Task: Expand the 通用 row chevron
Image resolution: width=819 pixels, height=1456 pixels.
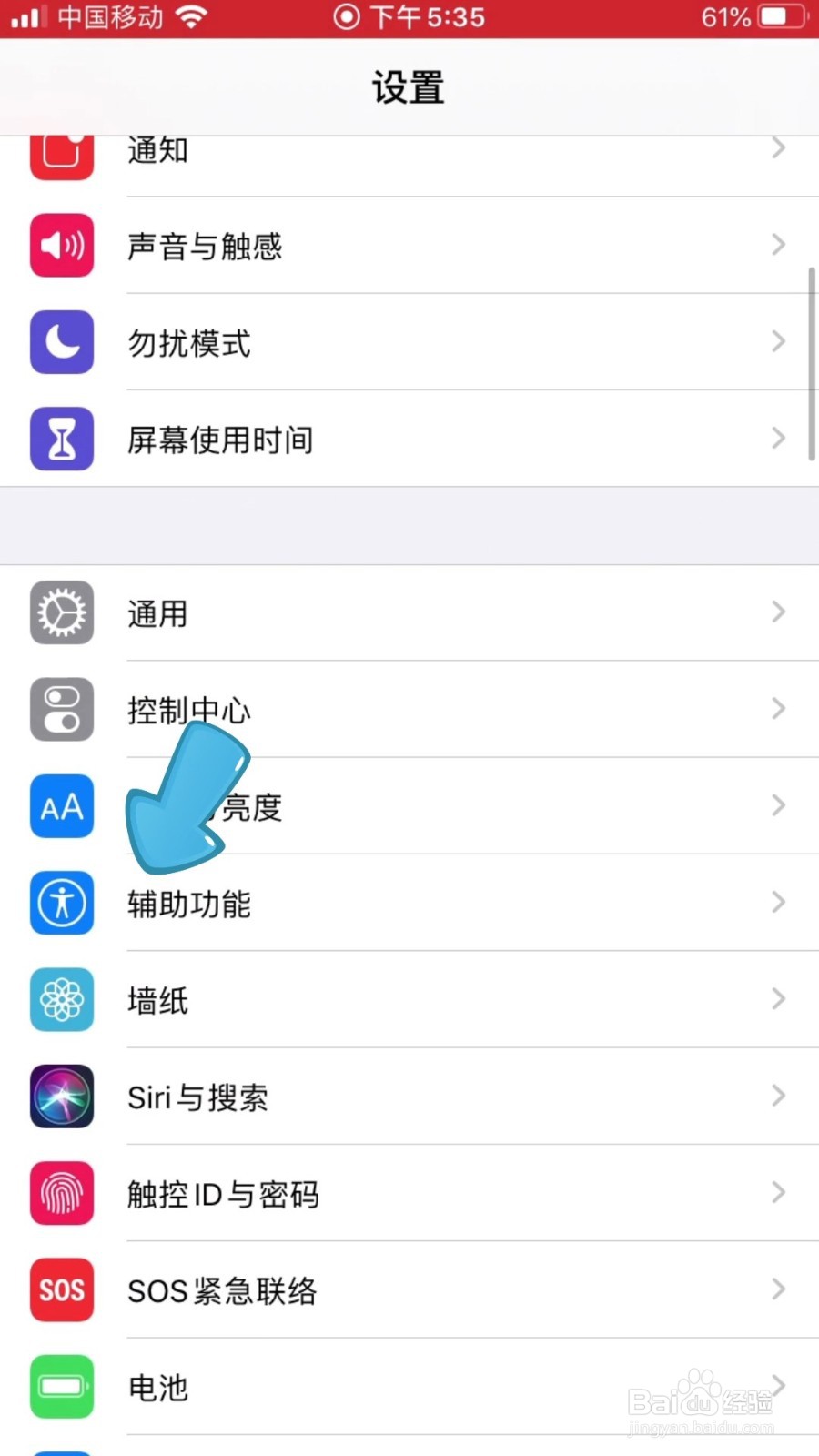Action: point(777,612)
